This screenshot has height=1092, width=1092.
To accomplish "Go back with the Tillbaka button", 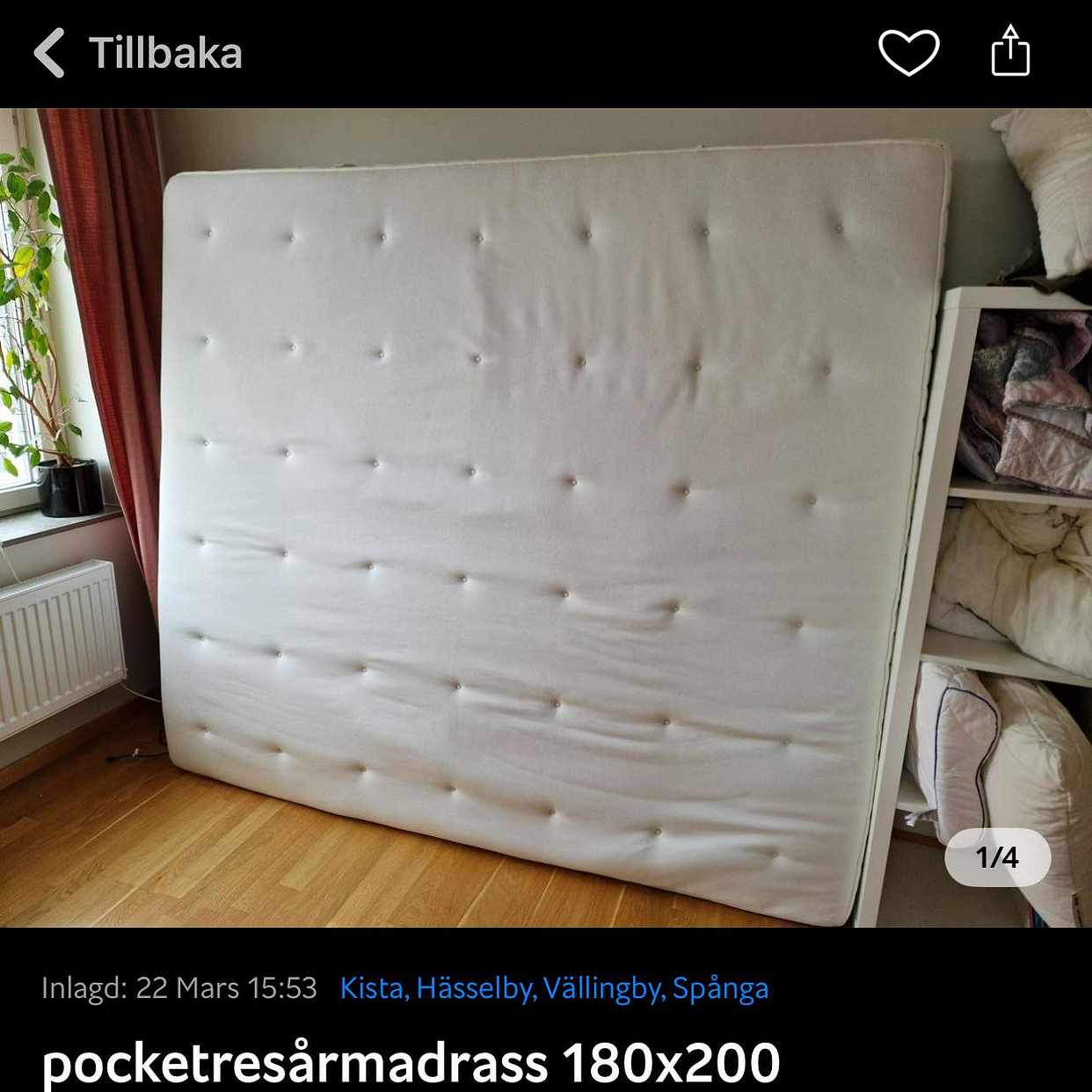I will point(138,54).
